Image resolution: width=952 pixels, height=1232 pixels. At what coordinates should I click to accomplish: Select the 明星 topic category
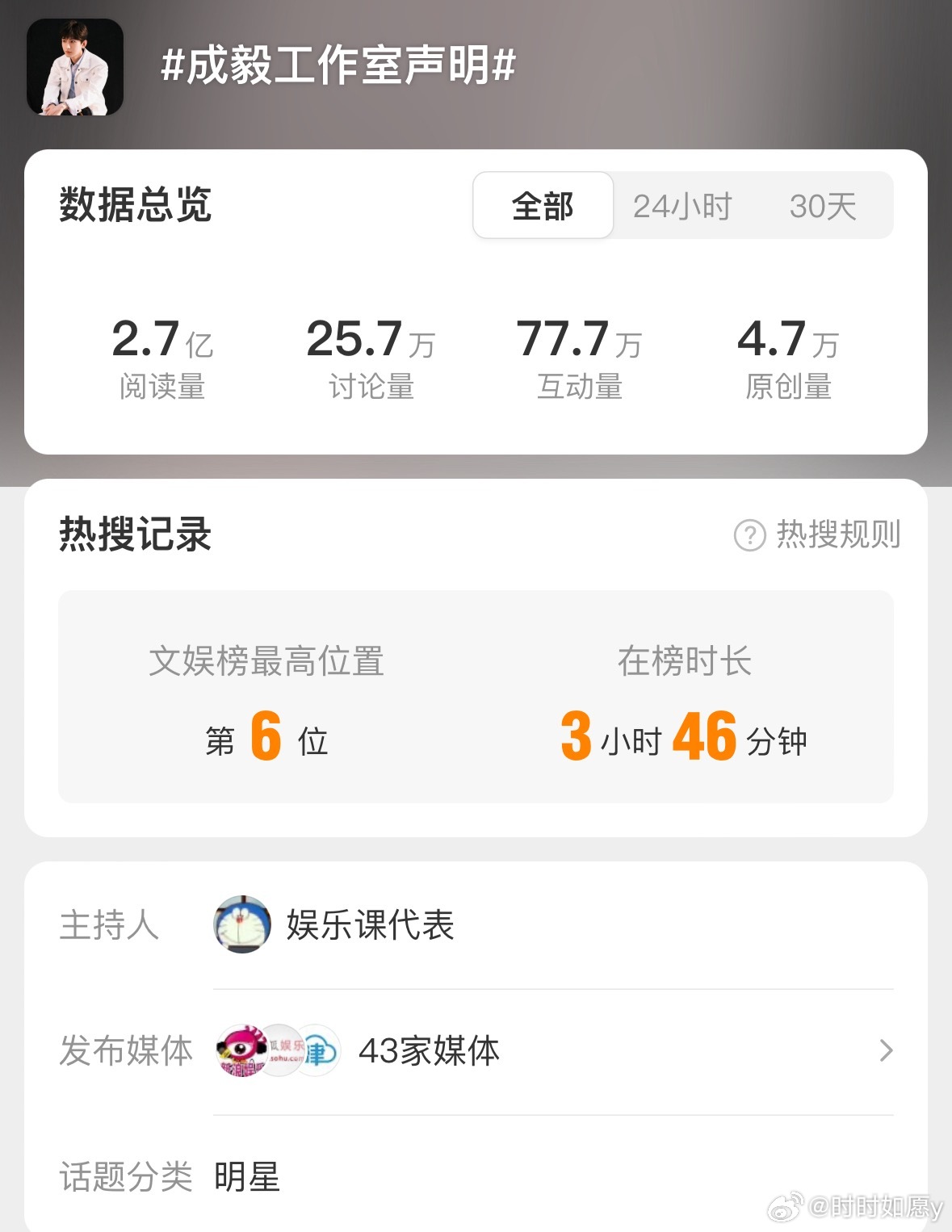247,1177
